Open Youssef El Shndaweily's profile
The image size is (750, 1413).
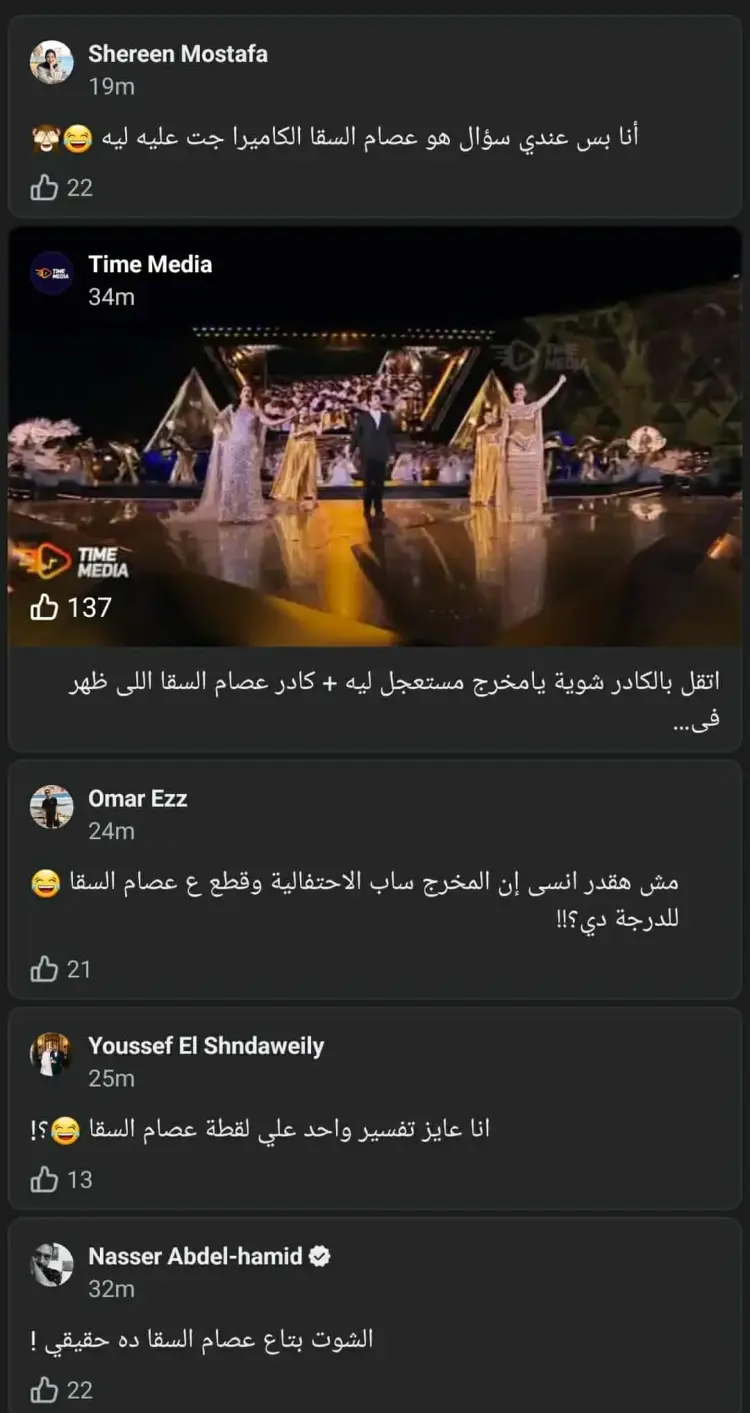tap(206, 1046)
